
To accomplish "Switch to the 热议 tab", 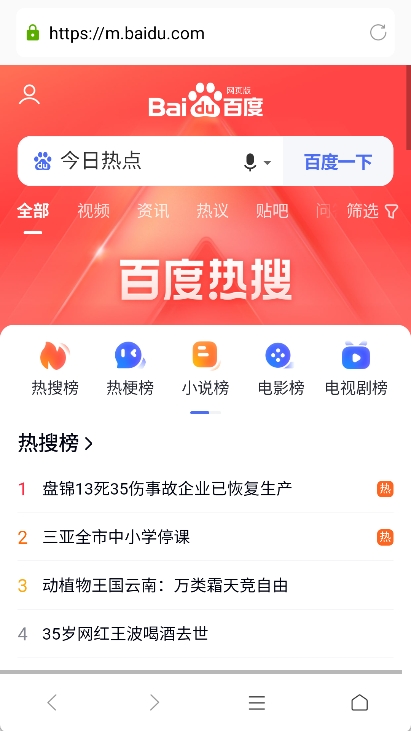I will pos(212,211).
